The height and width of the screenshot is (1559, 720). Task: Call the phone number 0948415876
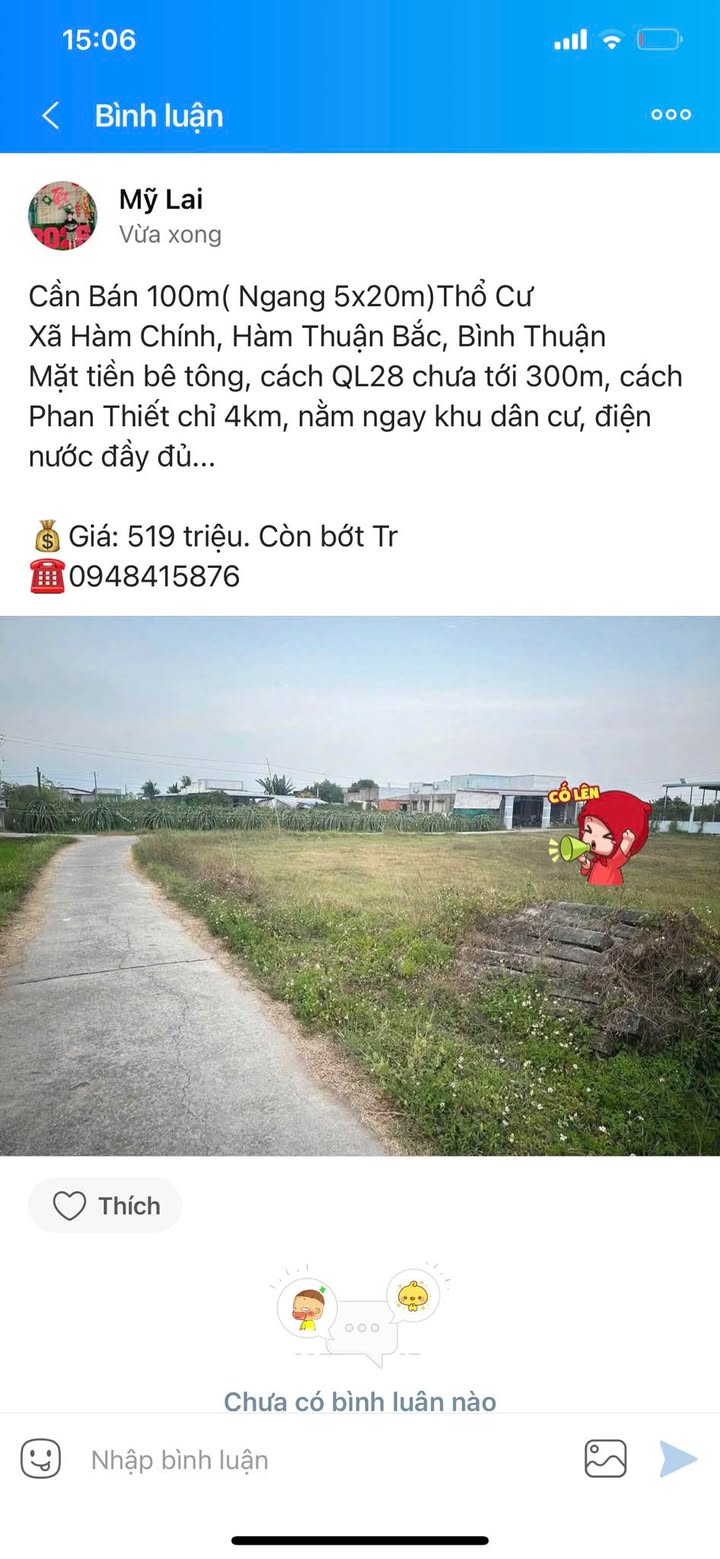point(154,577)
